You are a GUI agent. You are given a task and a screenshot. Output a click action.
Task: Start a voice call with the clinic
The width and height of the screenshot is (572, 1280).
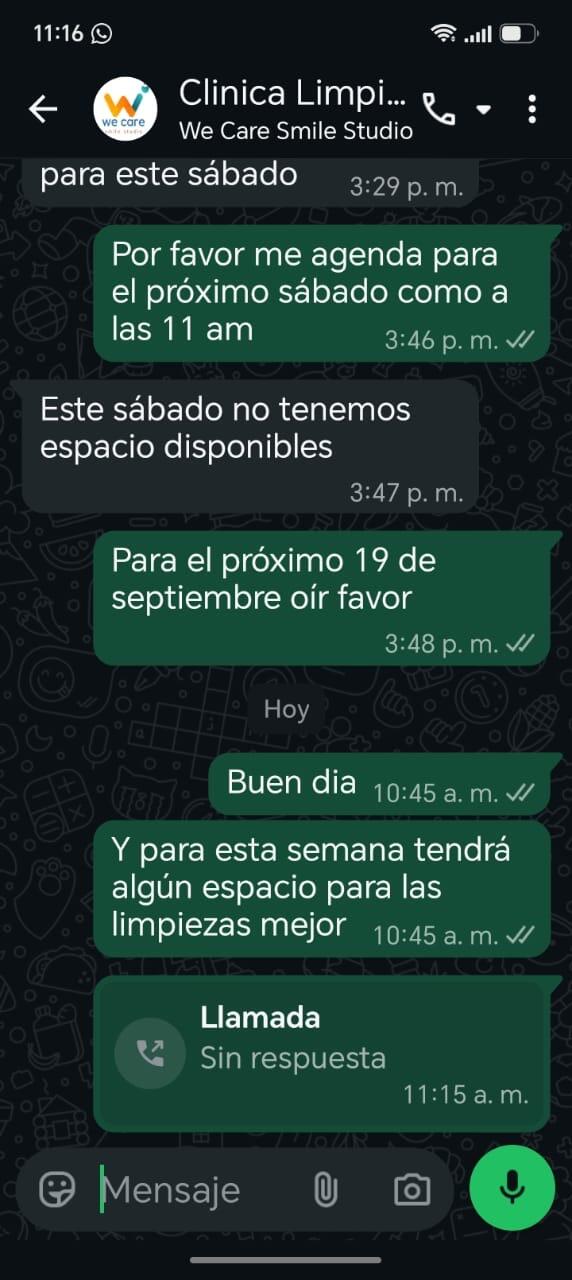[439, 109]
